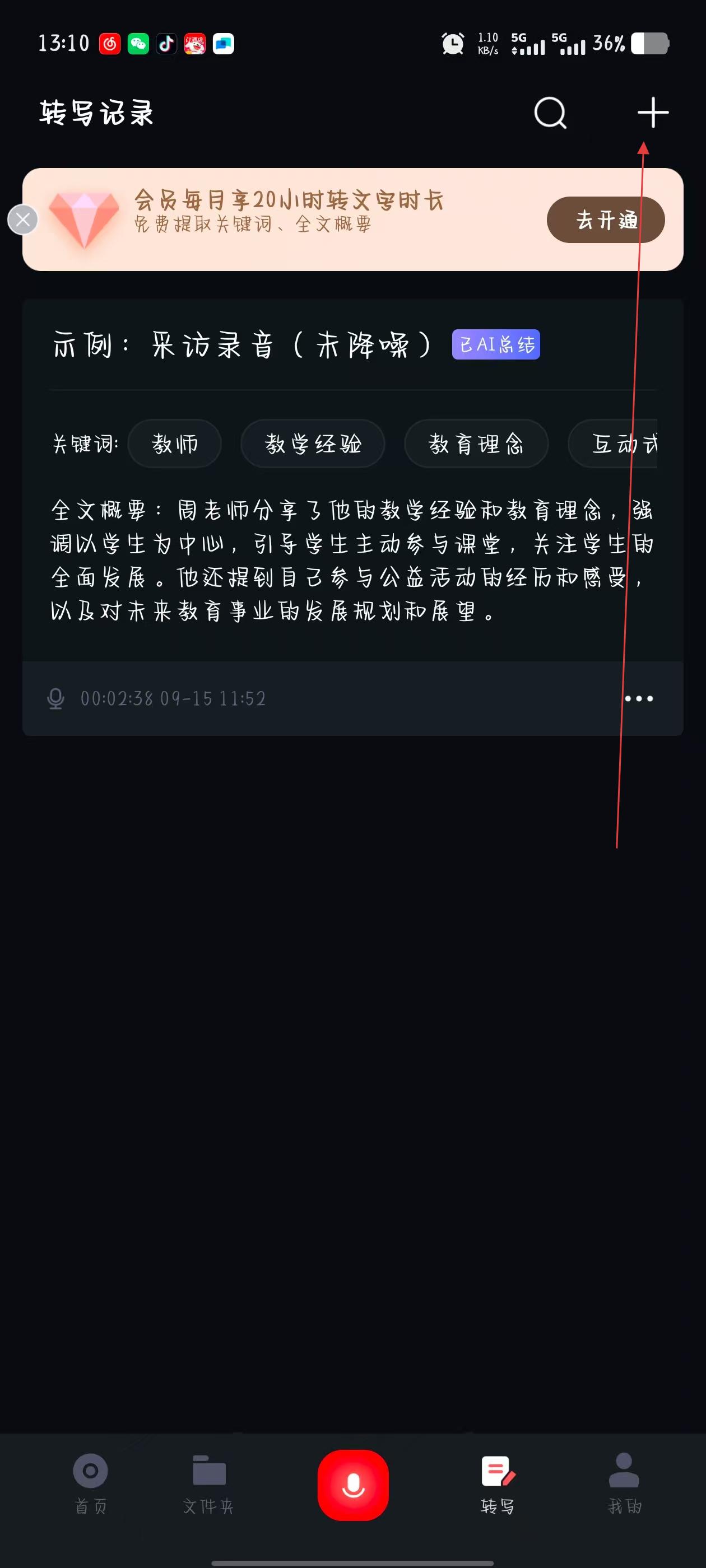Image resolution: width=706 pixels, height=1568 pixels.
Task: Select the 教育理念 keyword chip
Action: [476, 444]
